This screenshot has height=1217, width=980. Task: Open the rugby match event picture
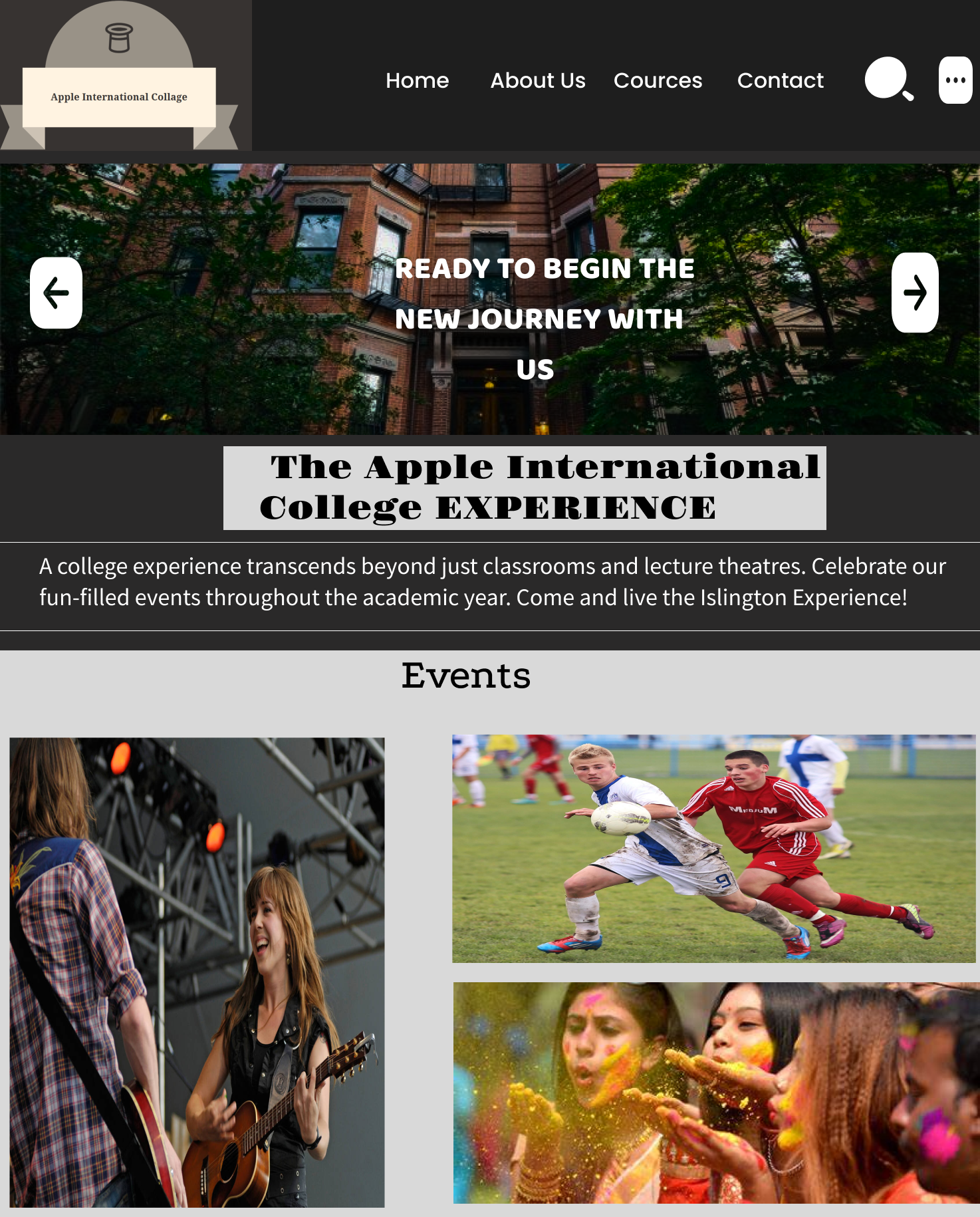[713, 848]
